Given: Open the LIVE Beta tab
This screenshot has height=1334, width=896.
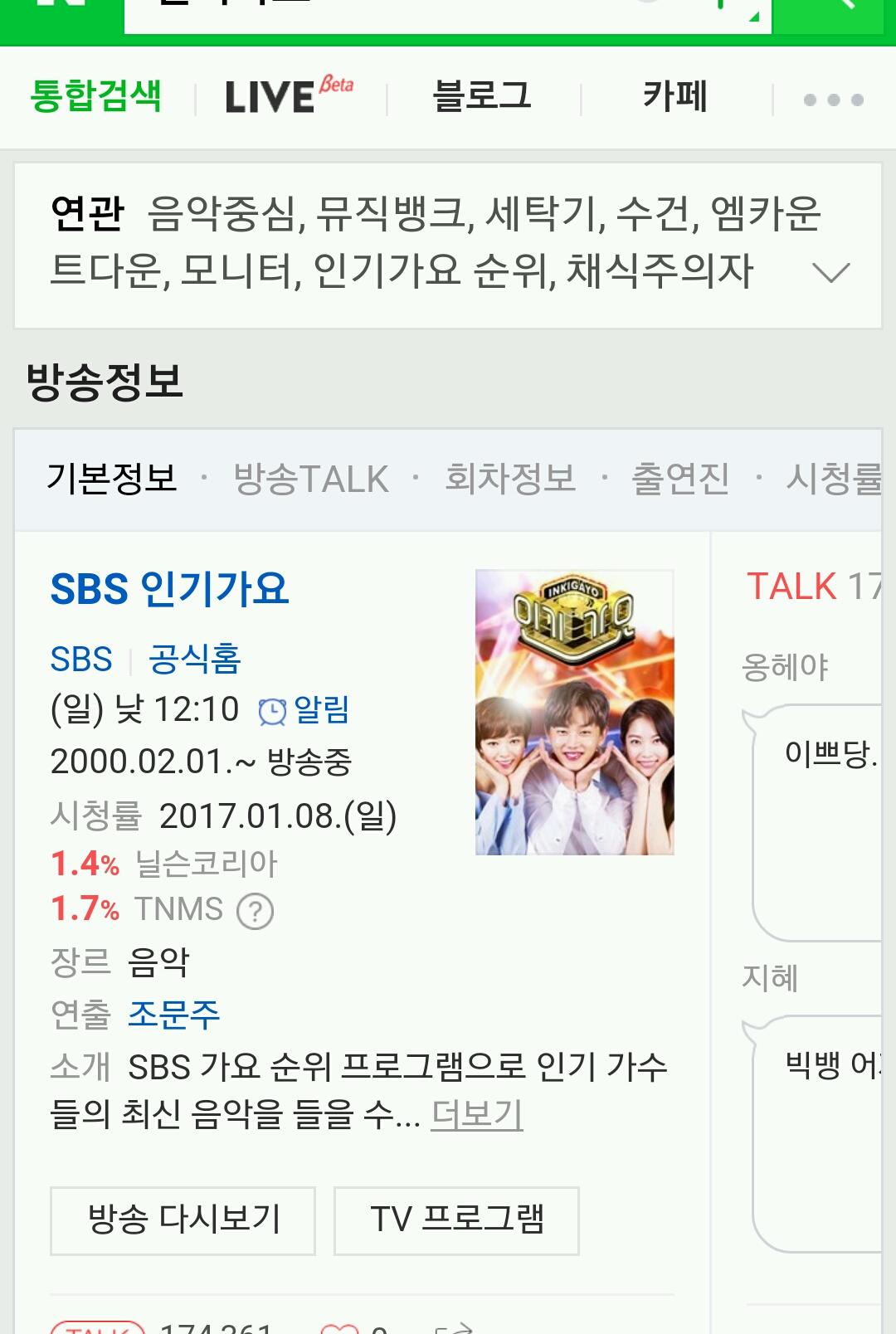Looking at the screenshot, I should pos(289,96).
